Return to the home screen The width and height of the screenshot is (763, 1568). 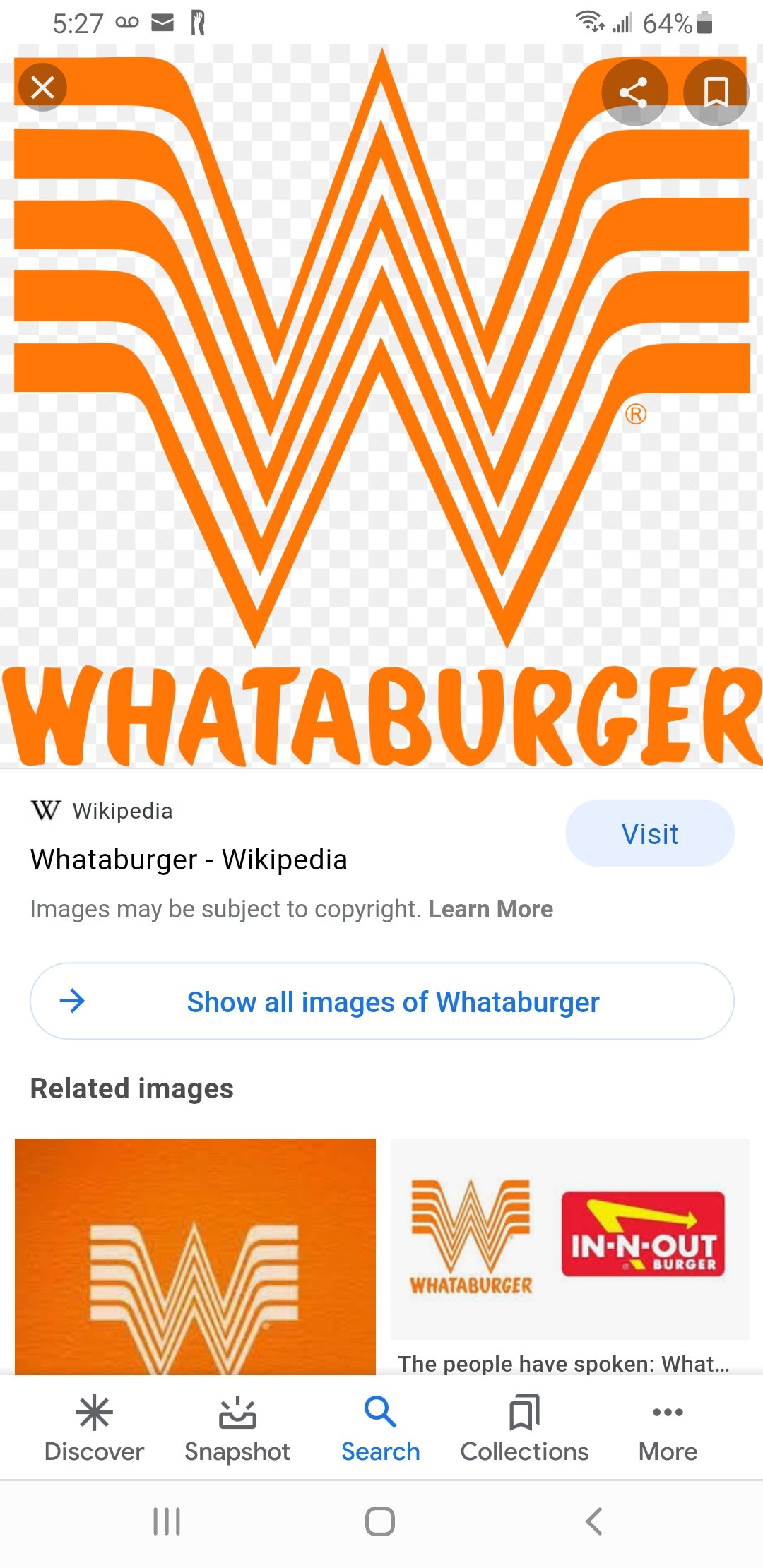point(380,1521)
